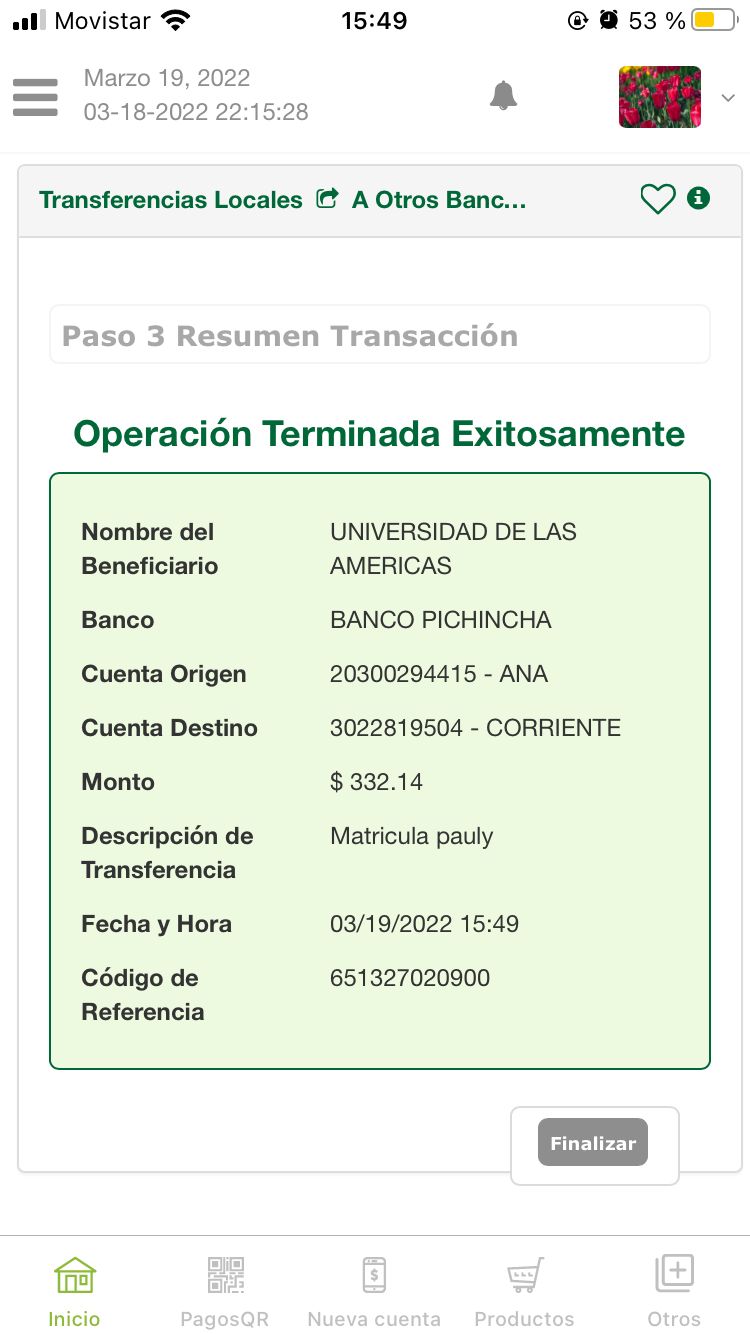The image size is (750, 1334).
Task: Add this transfer to favorites
Action: pyautogui.click(x=657, y=200)
